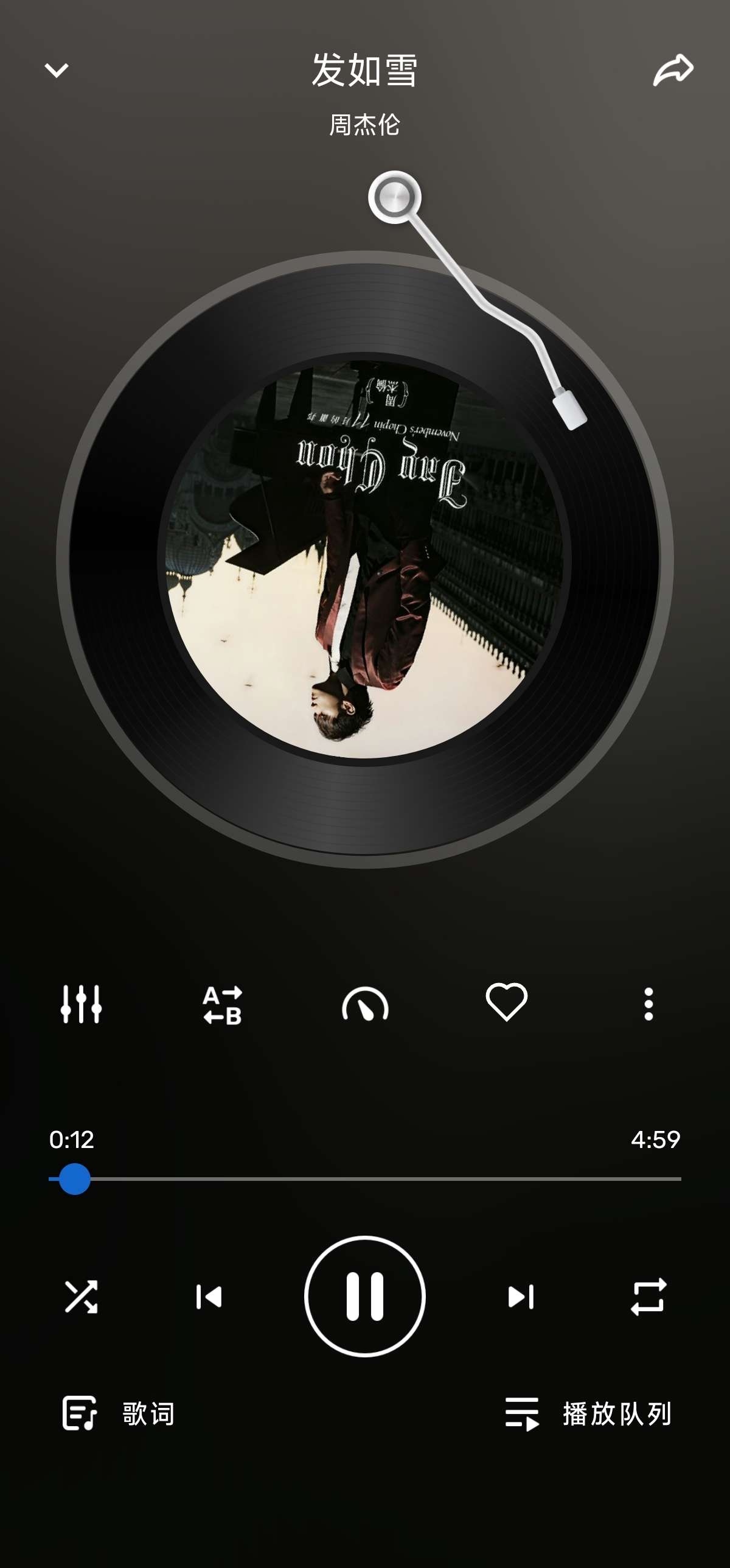
Task: Toggle shuffle playback
Action: point(81,1297)
